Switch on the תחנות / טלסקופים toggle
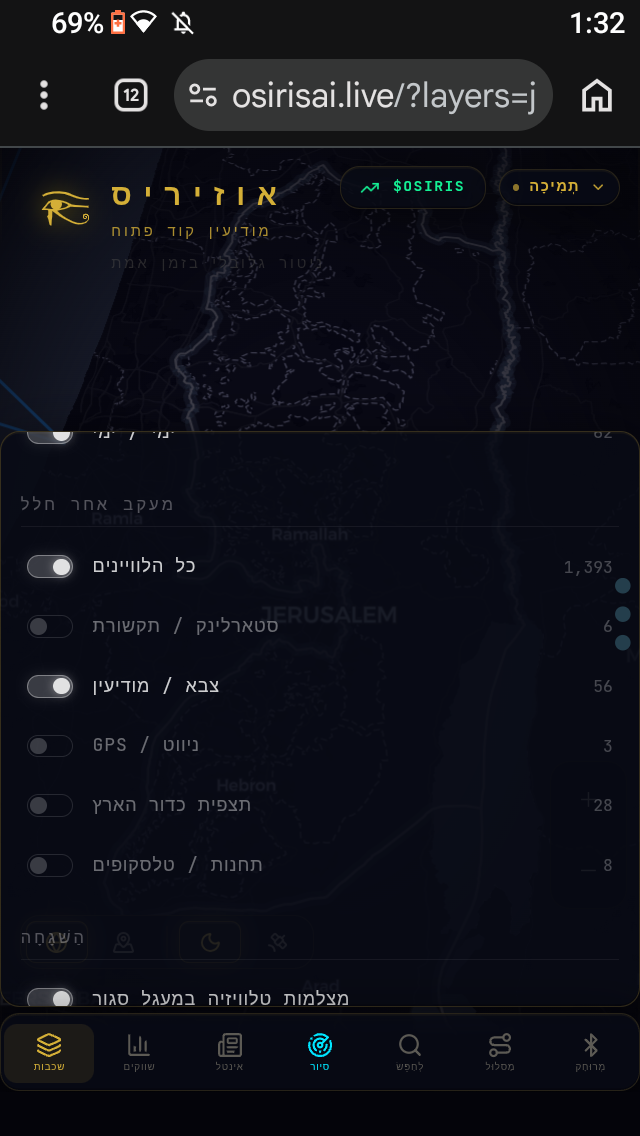The width and height of the screenshot is (640, 1136). (x=50, y=865)
